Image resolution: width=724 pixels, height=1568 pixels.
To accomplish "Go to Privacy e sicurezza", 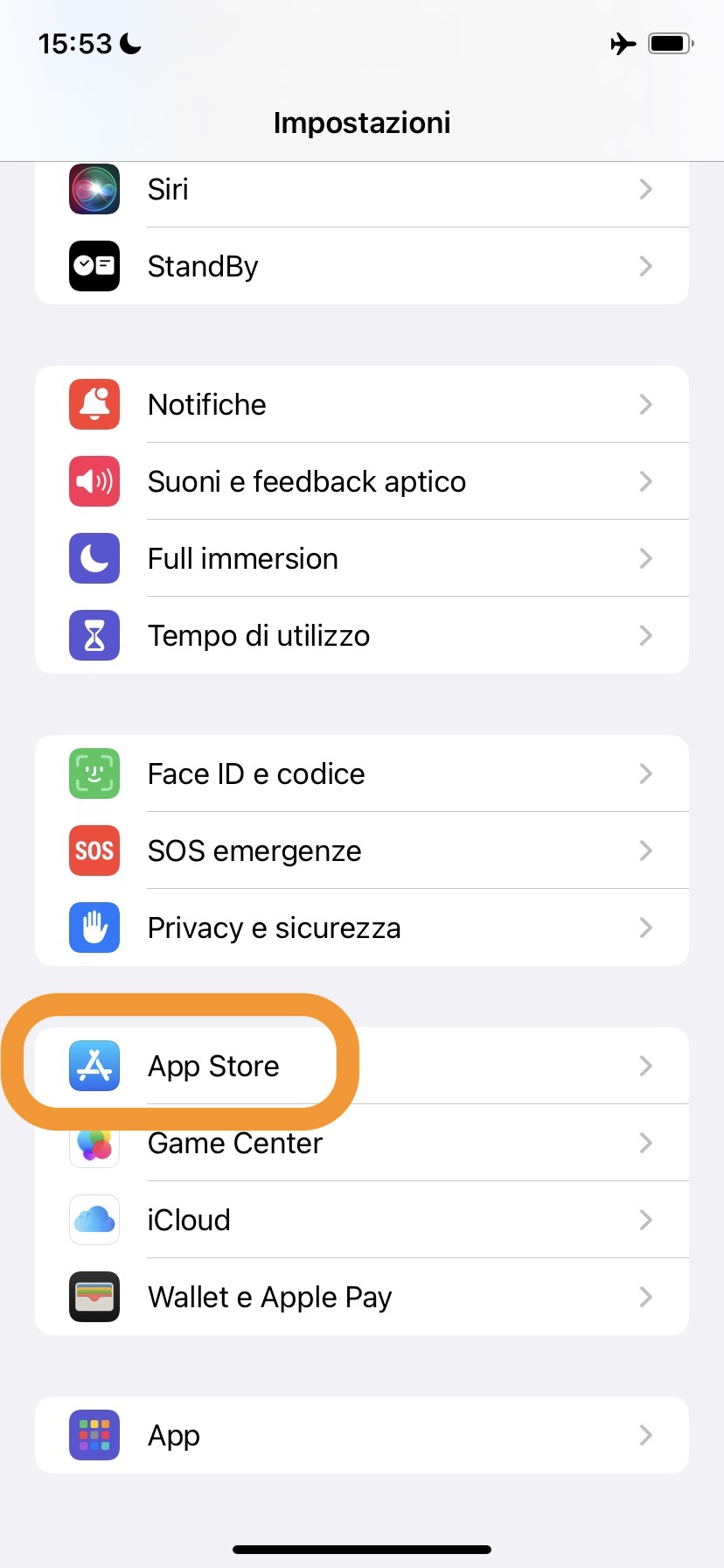I will [x=361, y=927].
